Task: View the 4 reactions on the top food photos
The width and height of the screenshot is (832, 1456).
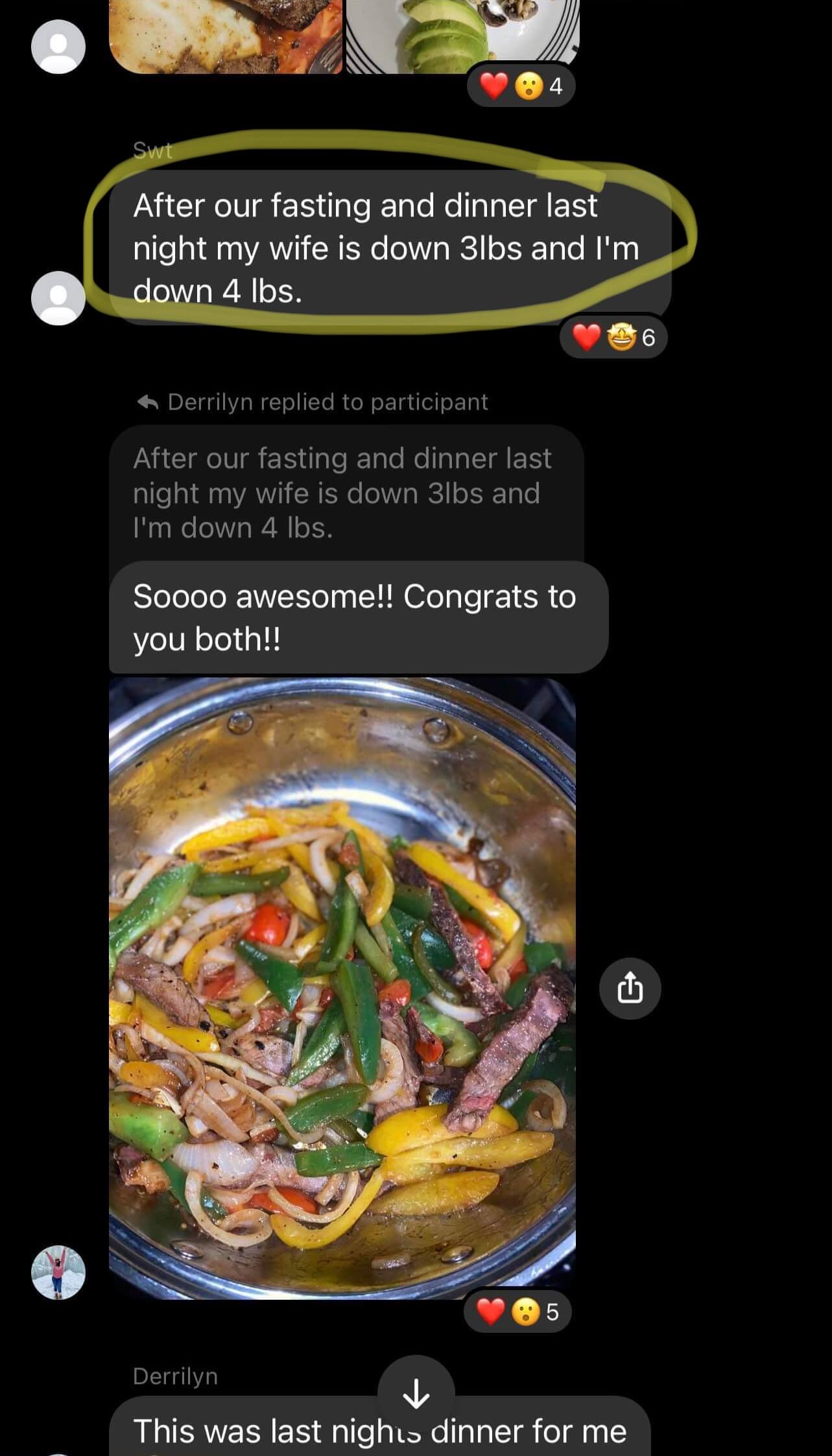Action: tap(521, 86)
